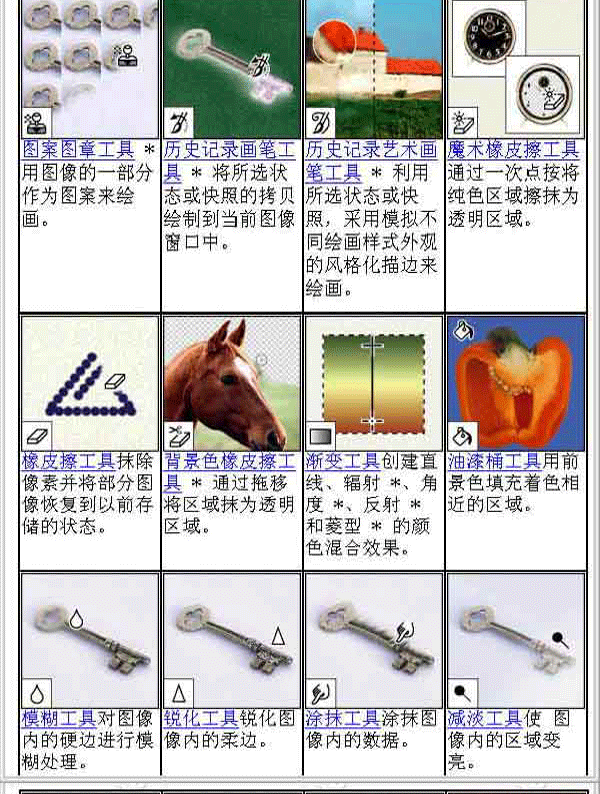The width and height of the screenshot is (600, 794).
Task: Open the 魔术橡皮擦工具 link
Action: pyautogui.click(x=513, y=150)
